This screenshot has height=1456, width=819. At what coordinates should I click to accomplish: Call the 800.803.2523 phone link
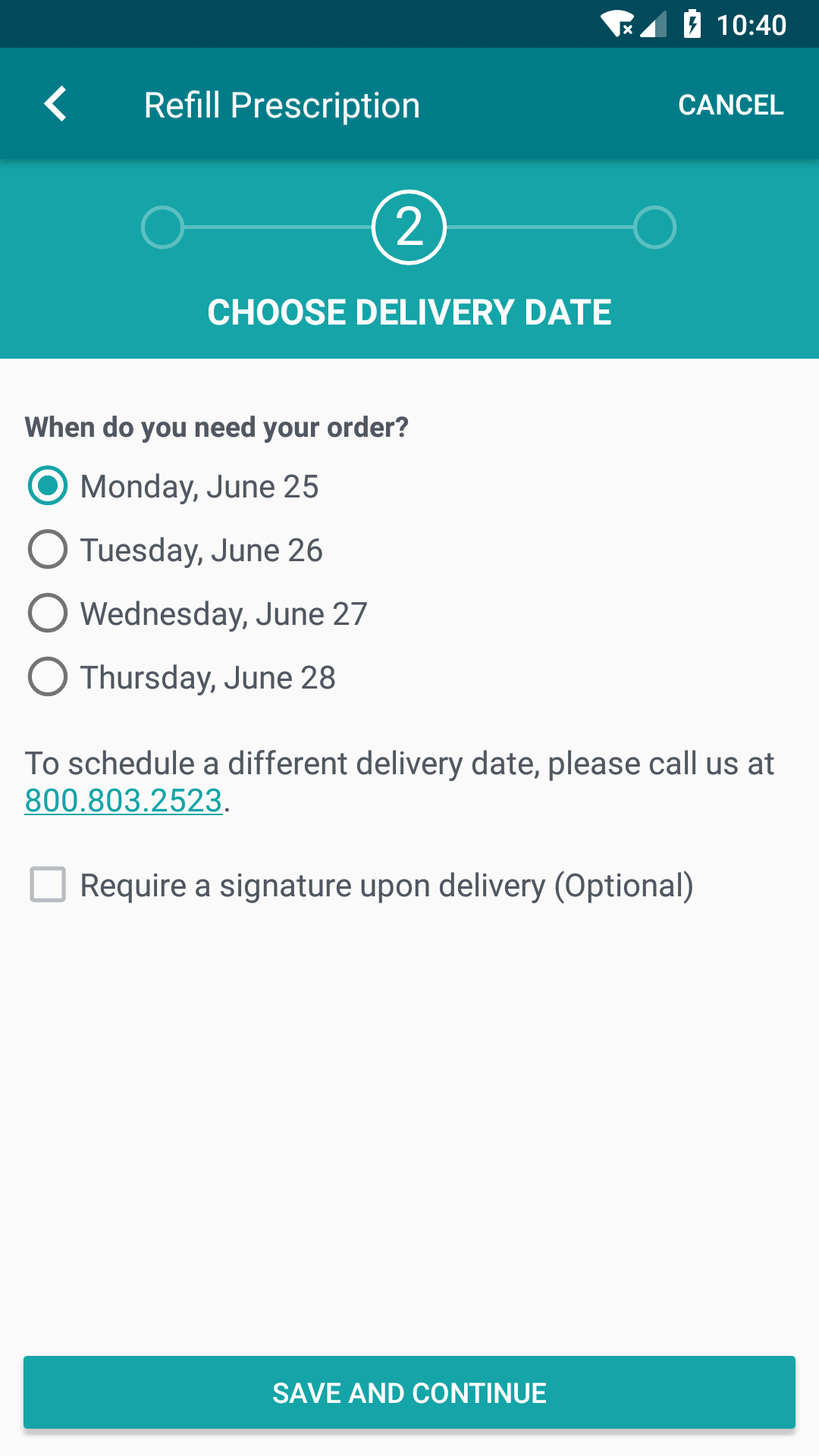tap(124, 801)
